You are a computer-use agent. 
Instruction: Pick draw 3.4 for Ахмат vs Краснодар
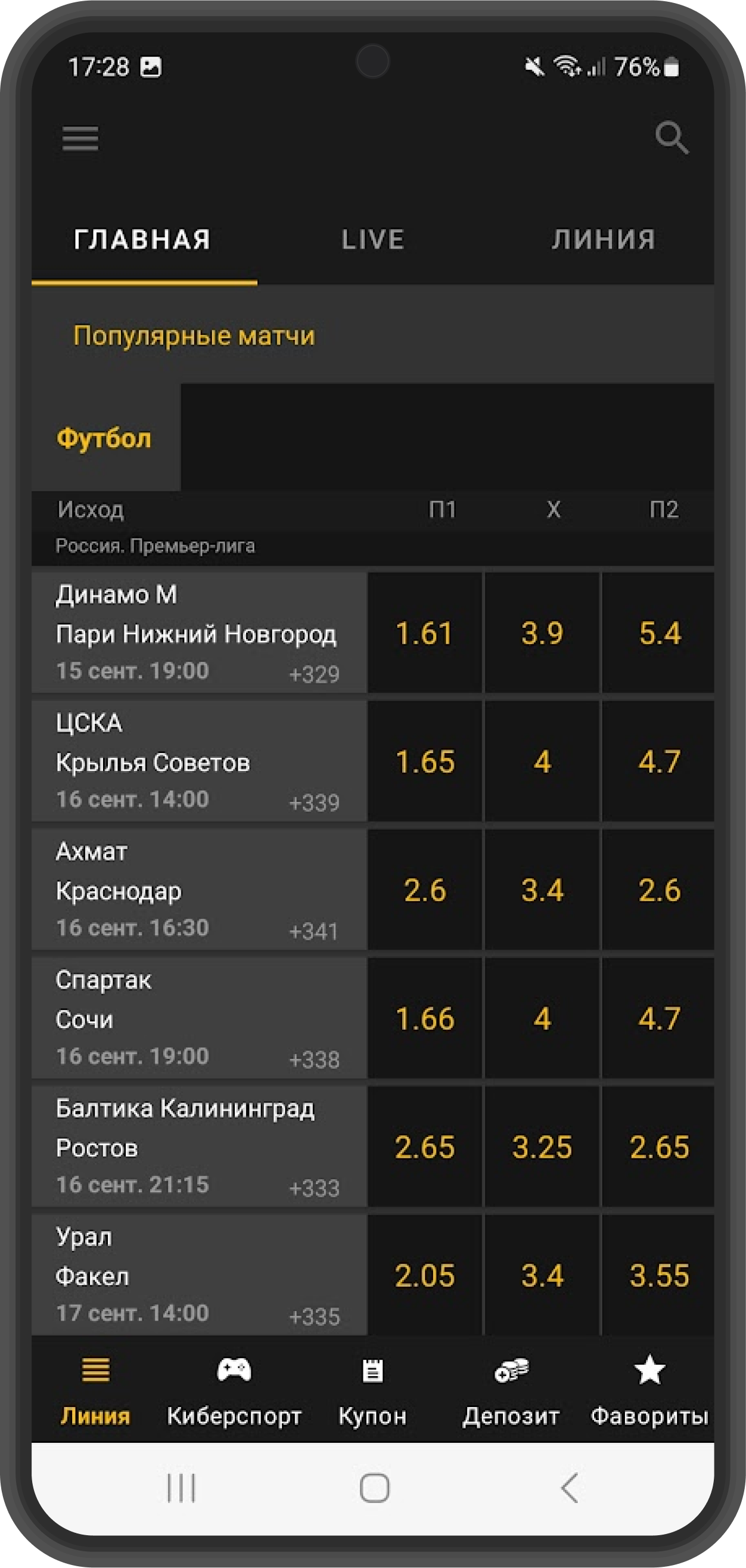pos(542,890)
